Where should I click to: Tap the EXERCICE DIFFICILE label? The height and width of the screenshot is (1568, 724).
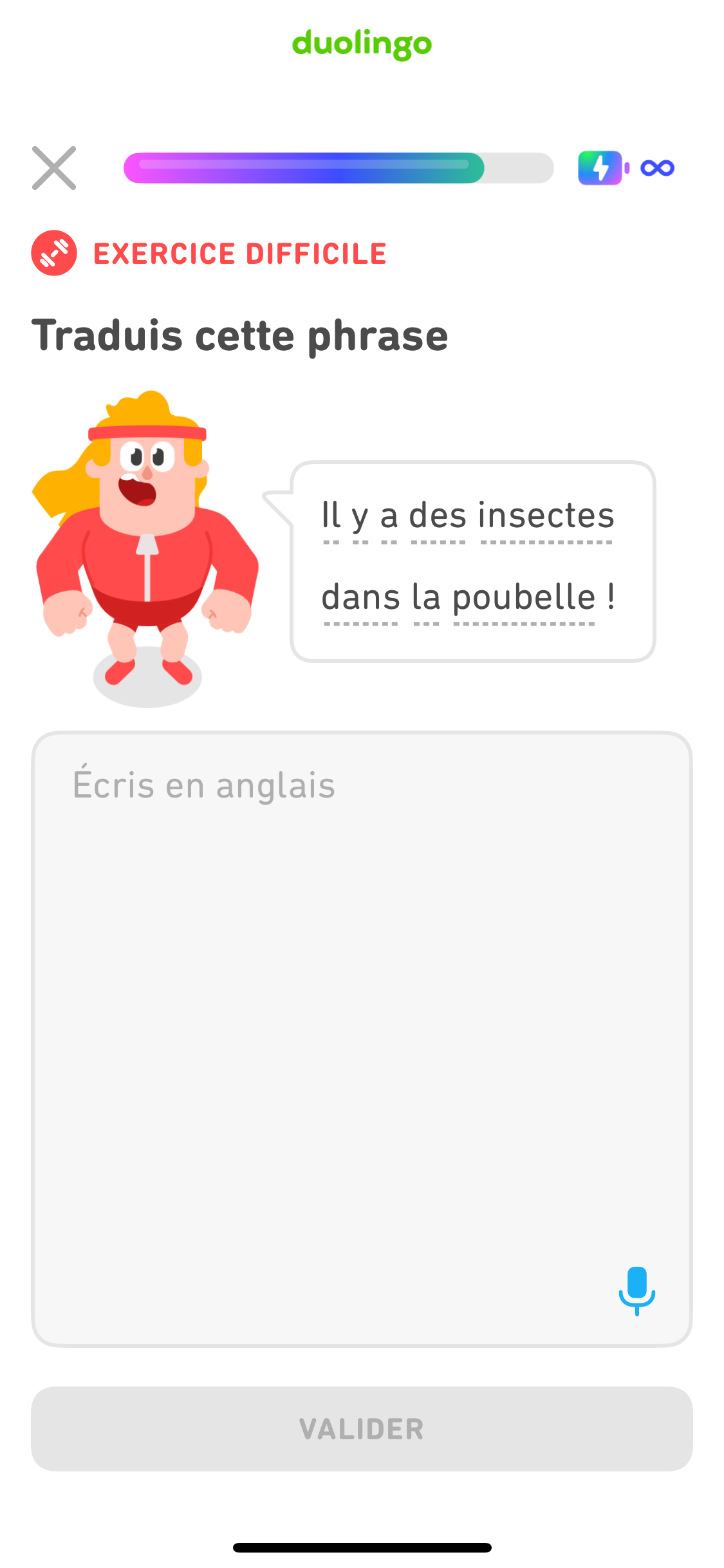[240, 253]
